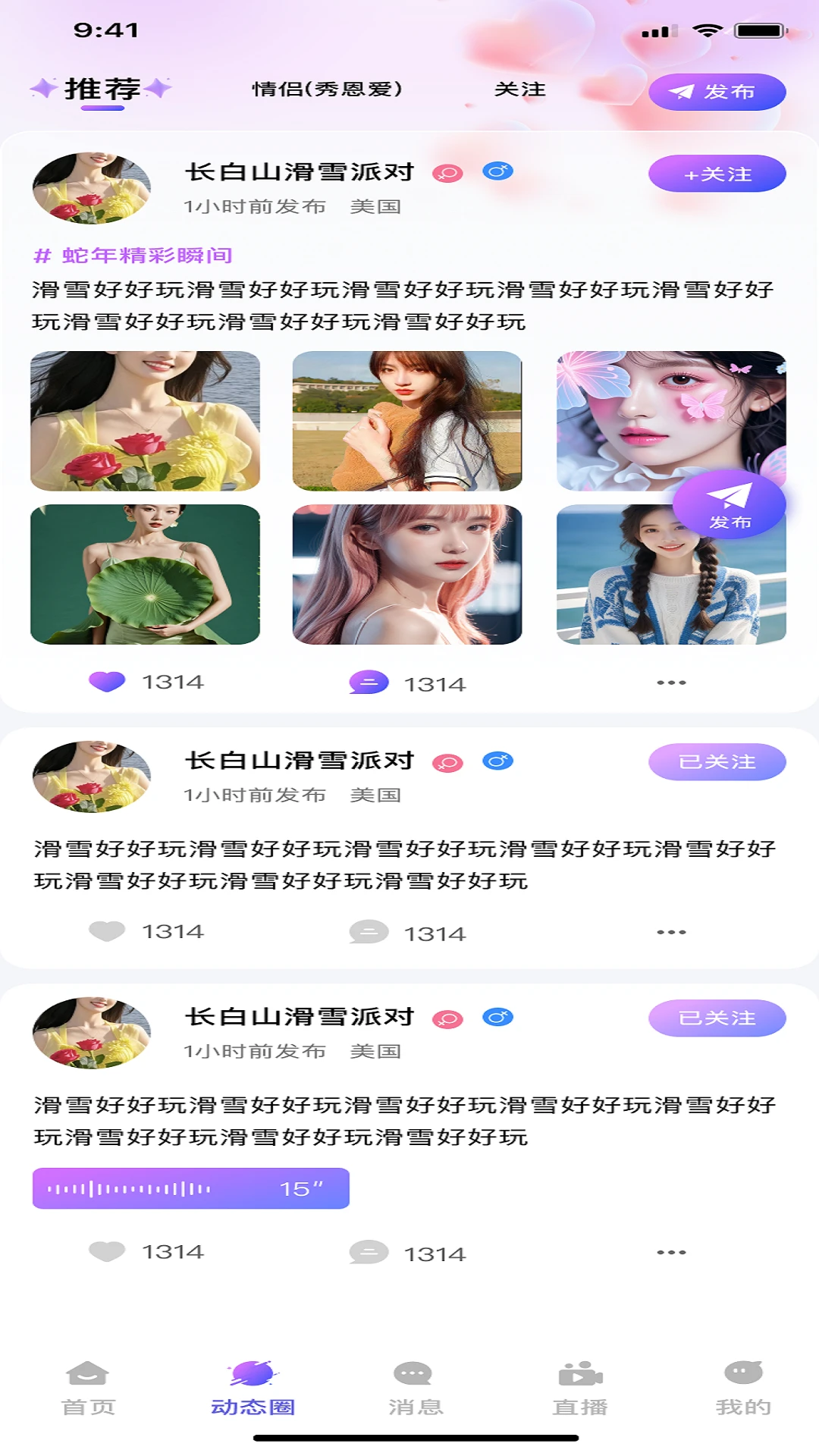Screen dimensions: 819x1456
Task: Like the post with the voice clip
Action: (108, 1251)
